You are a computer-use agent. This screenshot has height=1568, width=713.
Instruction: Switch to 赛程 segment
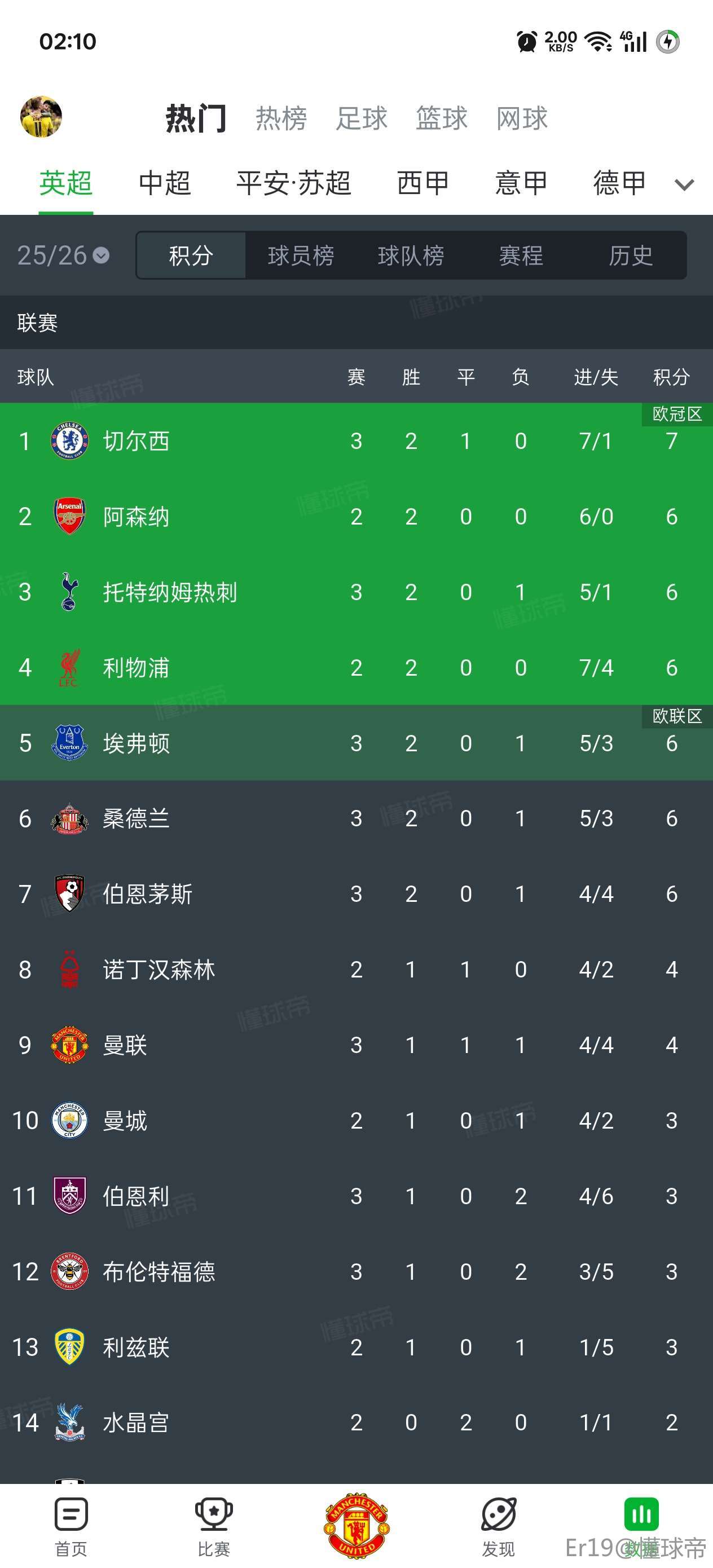[x=521, y=255]
